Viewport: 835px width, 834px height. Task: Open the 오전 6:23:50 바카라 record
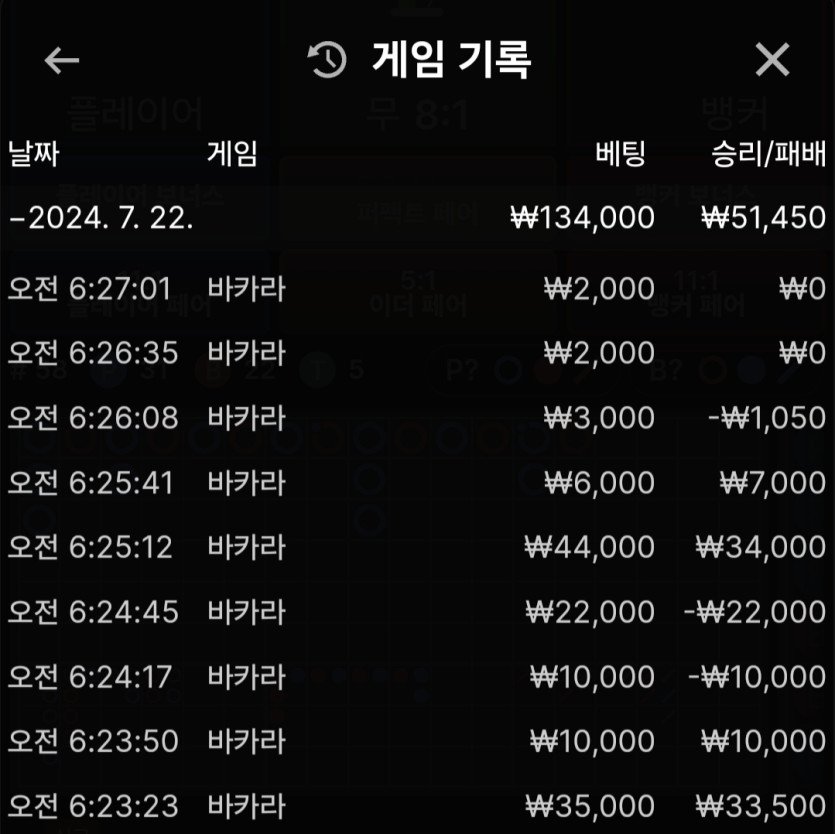coord(417,741)
